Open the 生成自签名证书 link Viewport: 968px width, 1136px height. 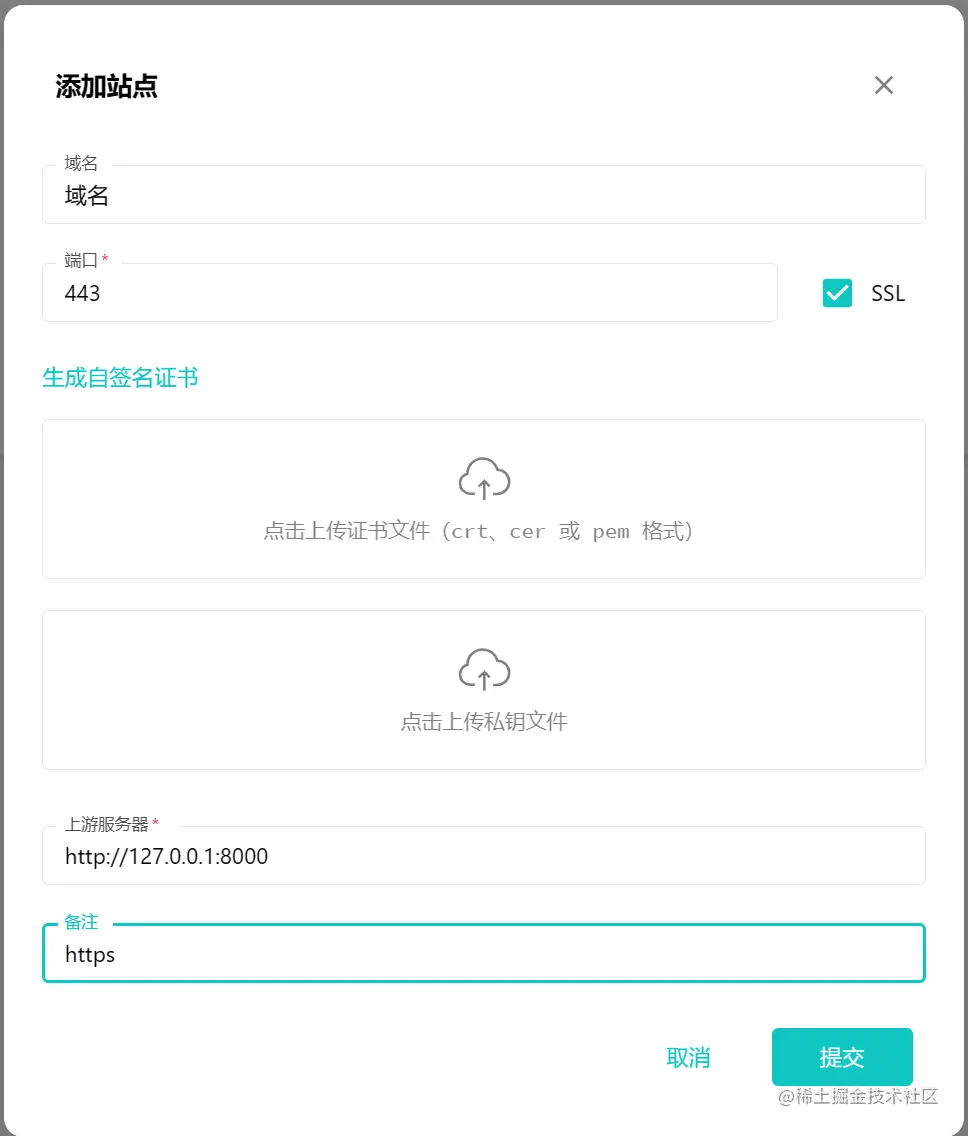[x=120, y=377]
